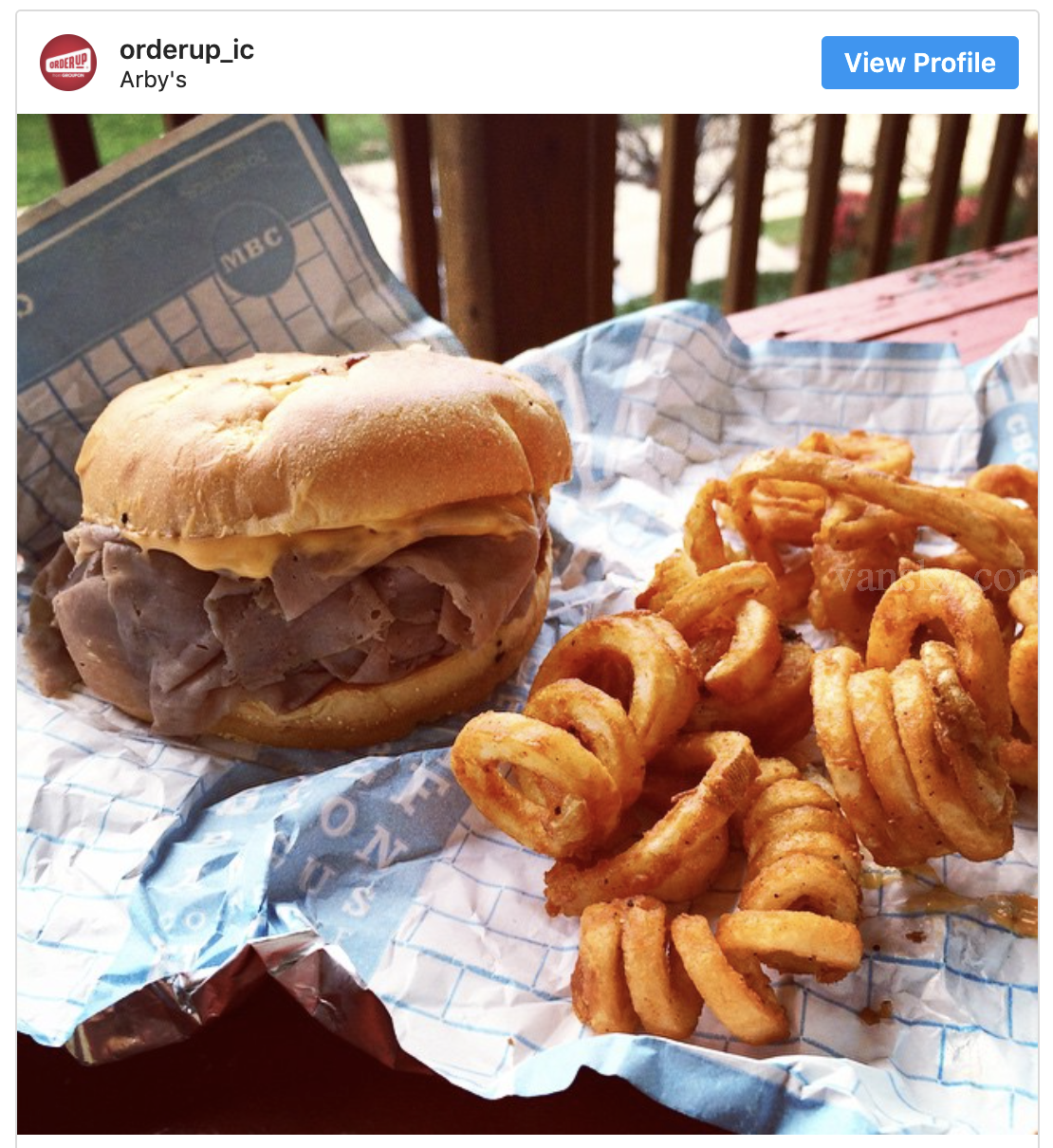The height and width of the screenshot is (1148, 1053).
Task: Open orderup_ic username link
Action: coord(187,49)
